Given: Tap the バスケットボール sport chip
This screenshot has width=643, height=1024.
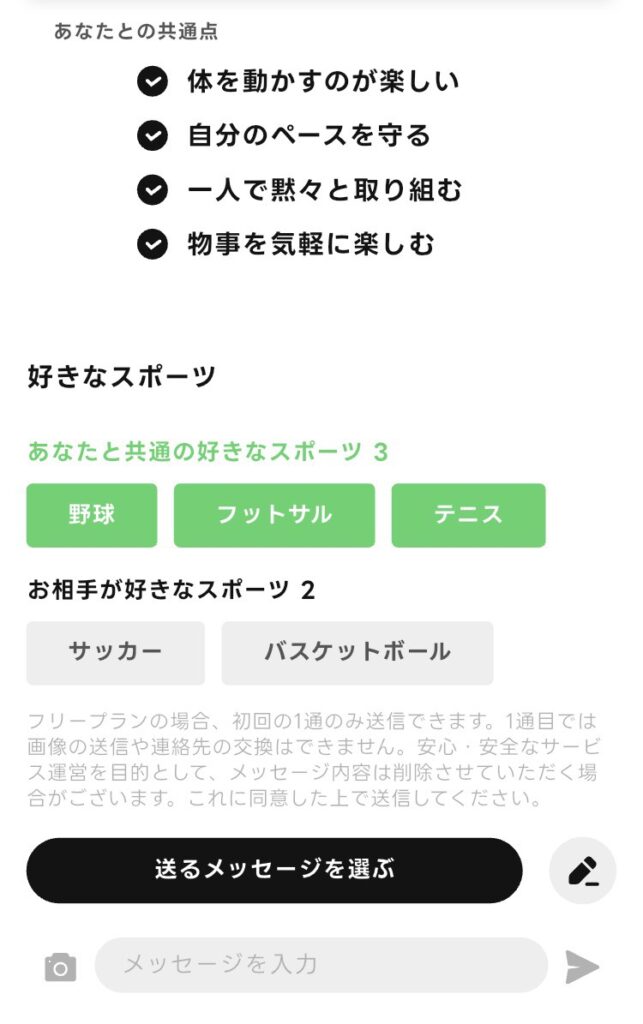Looking at the screenshot, I should [357, 653].
